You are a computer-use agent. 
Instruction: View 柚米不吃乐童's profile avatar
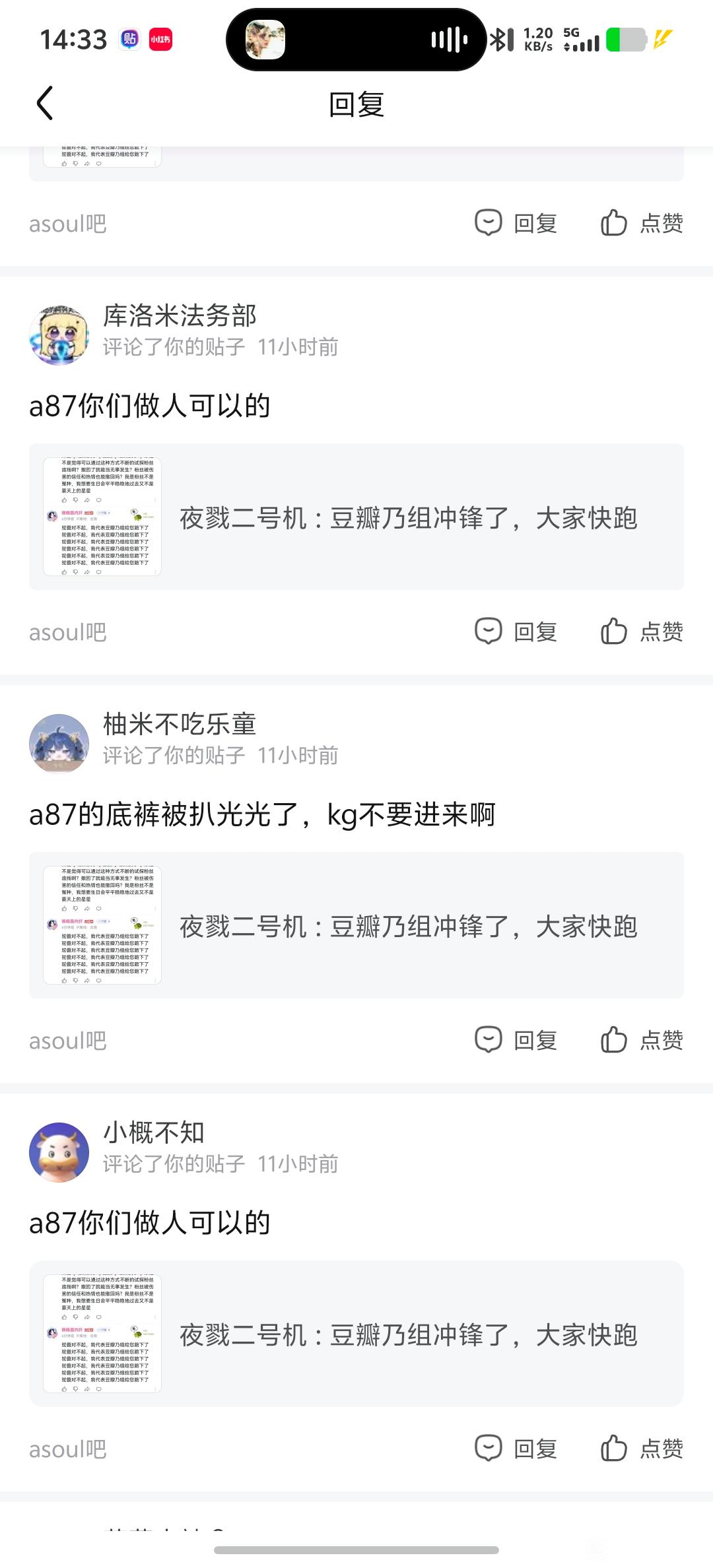point(59,744)
